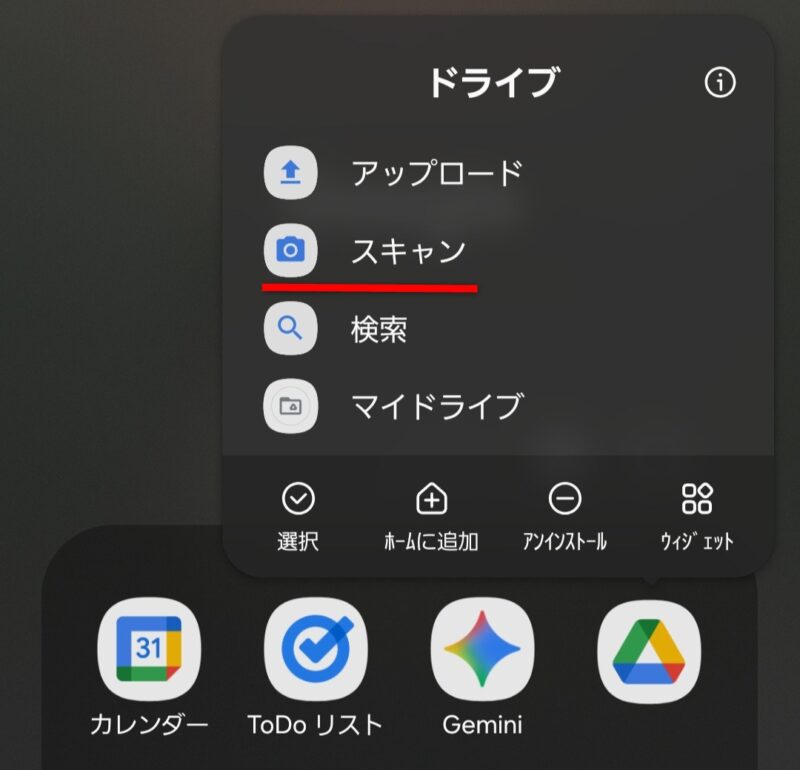Screen dimensions: 800x770
Task: Open ウィジェット options
Action: (696, 517)
